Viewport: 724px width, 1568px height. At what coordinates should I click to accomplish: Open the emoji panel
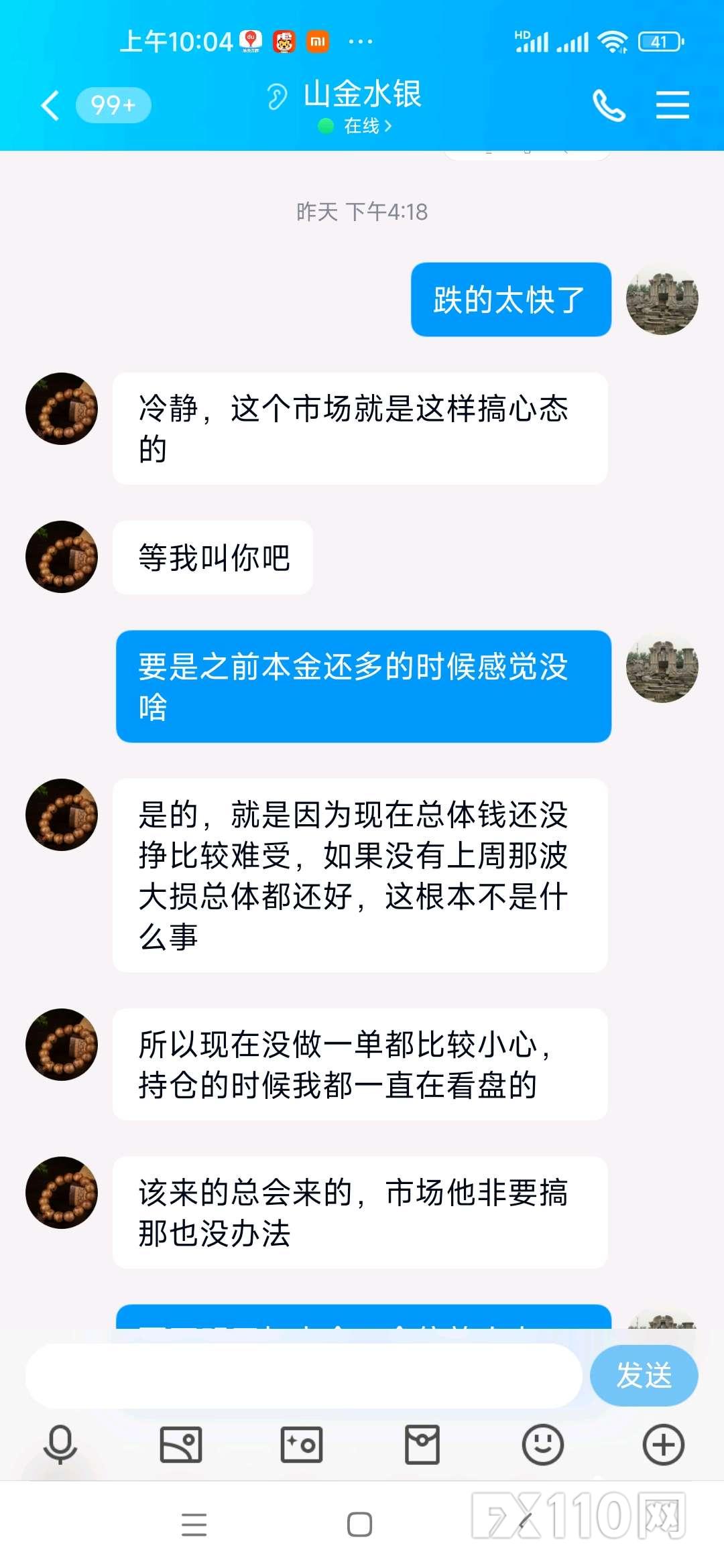542,1444
